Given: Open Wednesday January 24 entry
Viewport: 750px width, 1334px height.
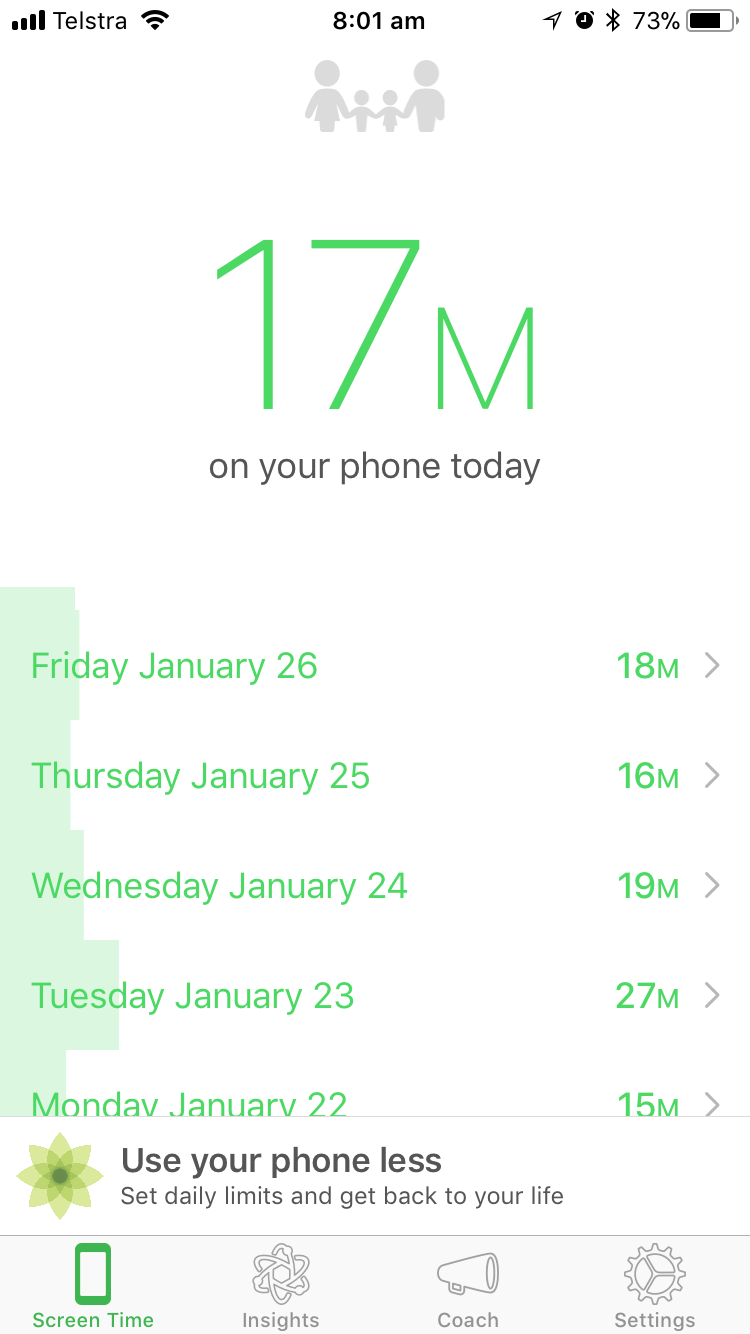Looking at the screenshot, I should click(375, 885).
